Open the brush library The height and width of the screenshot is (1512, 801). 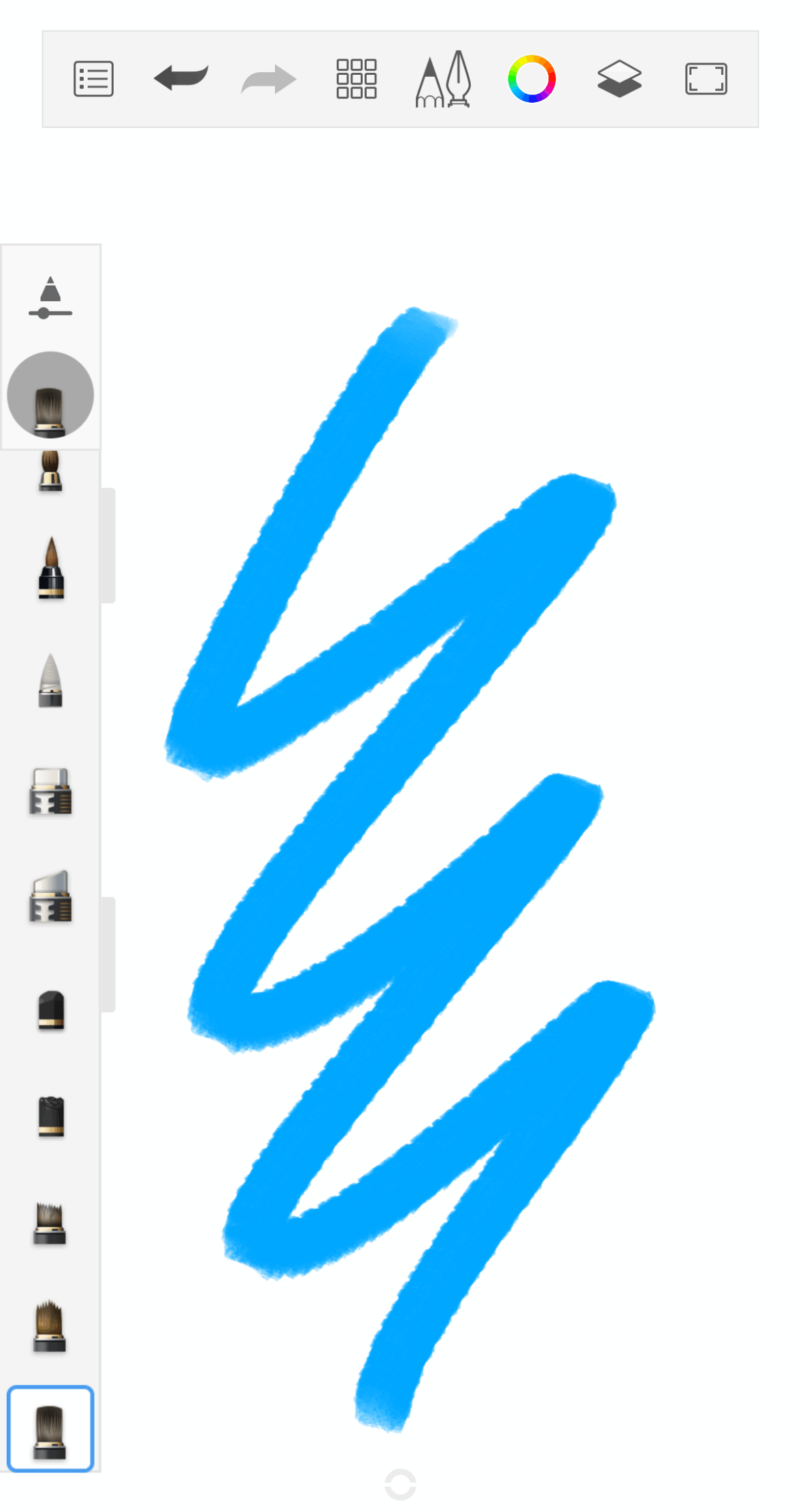coord(443,79)
